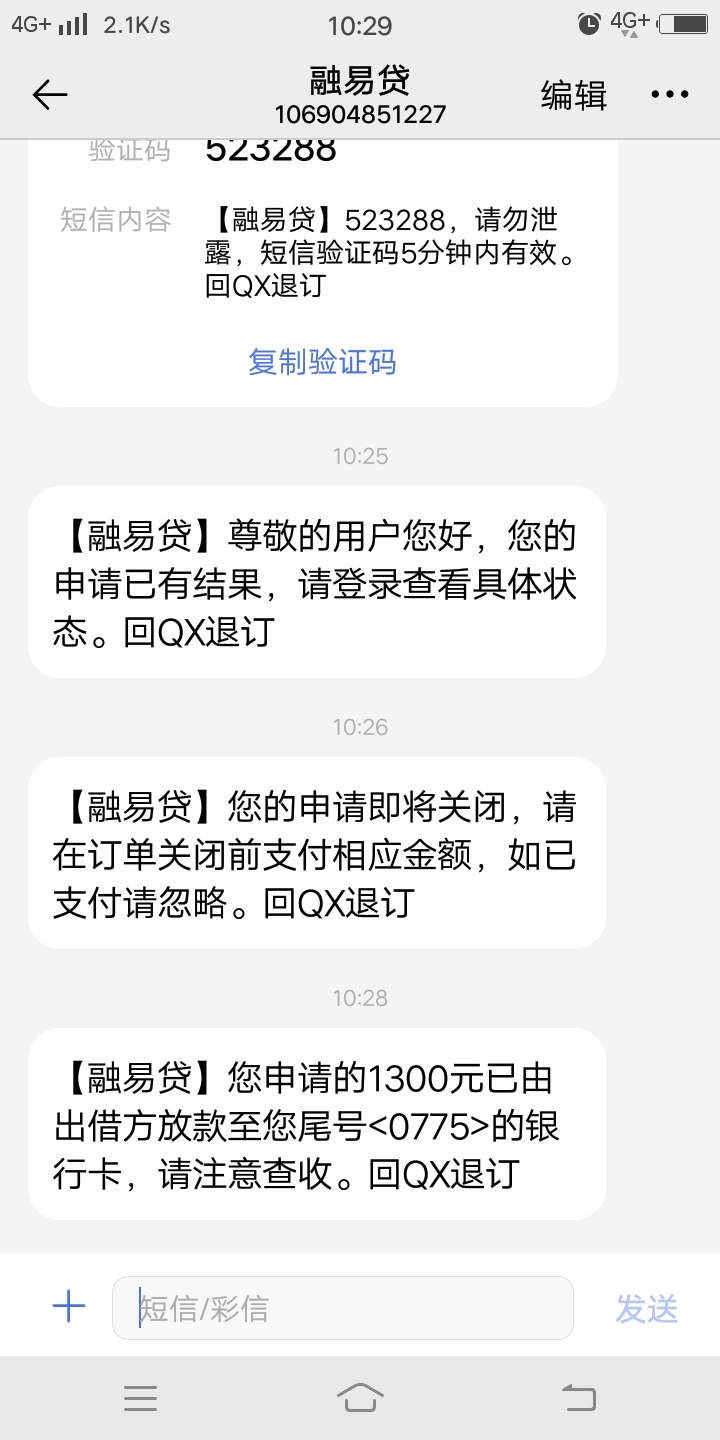This screenshot has width=720, height=1440.
Task: Tap the 编辑 edit button
Action: pyautogui.click(x=574, y=95)
